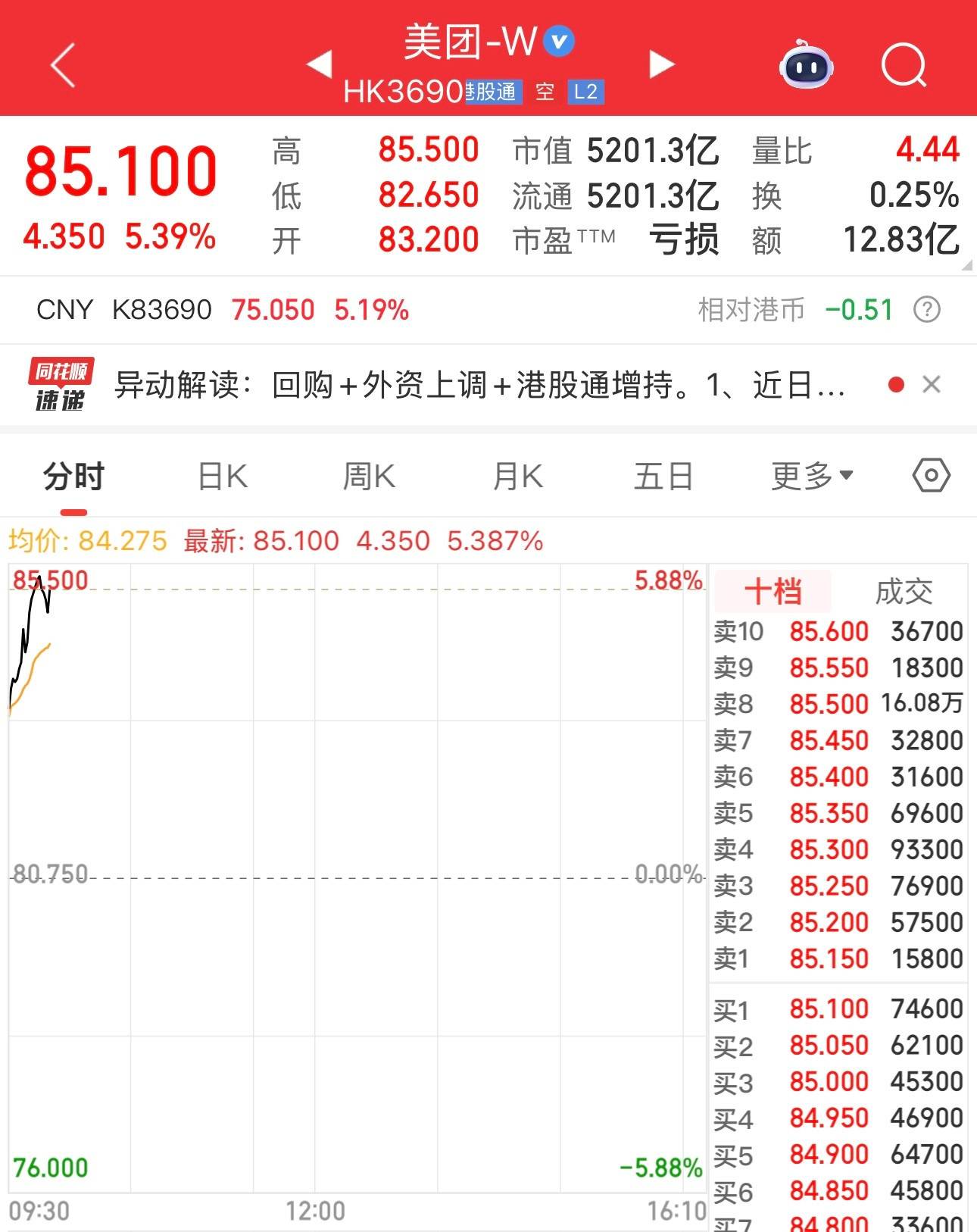Open the 同花顺速递 news badge
Image resolution: width=977 pixels, height=1232 pixels.
[x=59, y=385]
